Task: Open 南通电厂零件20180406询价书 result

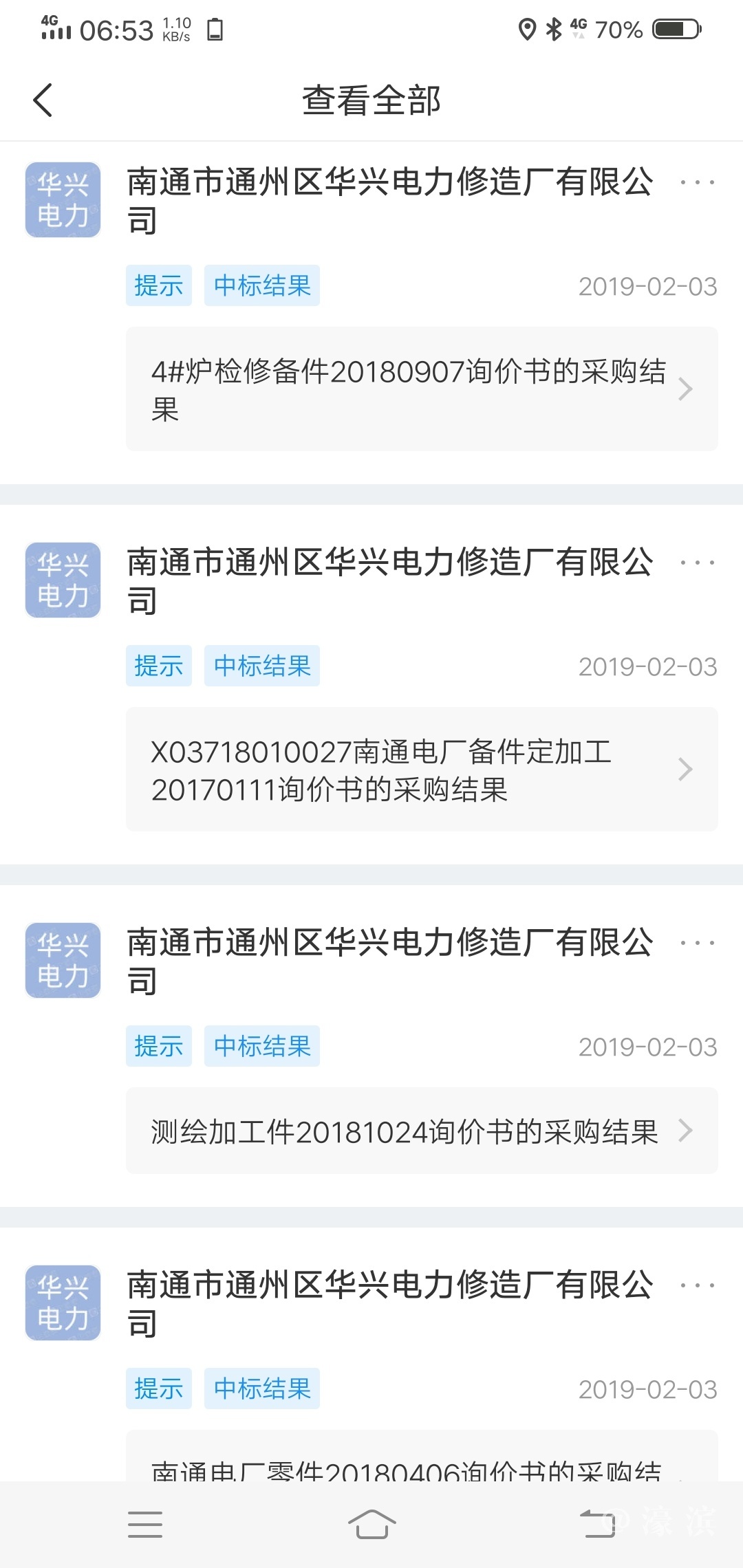Action: point(421,1465)
